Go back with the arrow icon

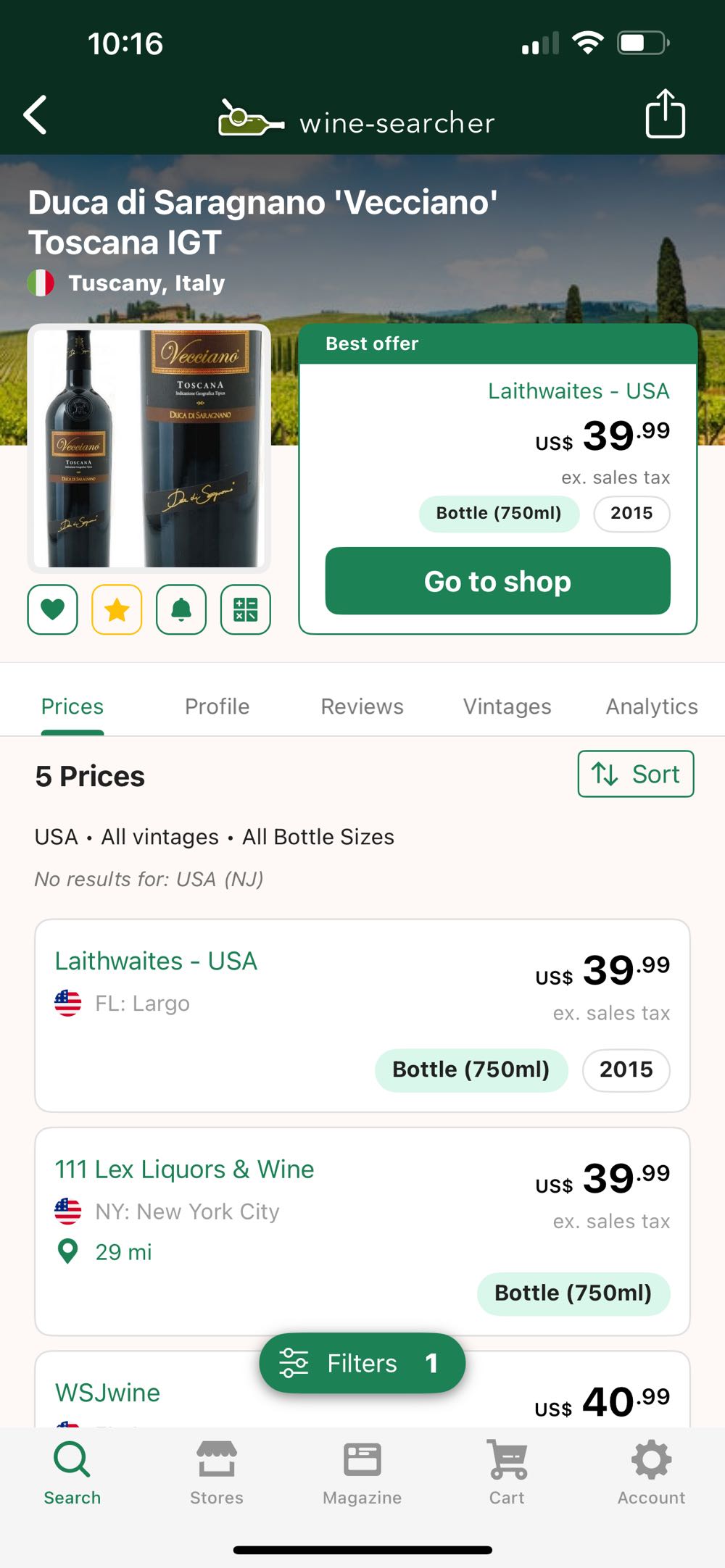(35, 116)
